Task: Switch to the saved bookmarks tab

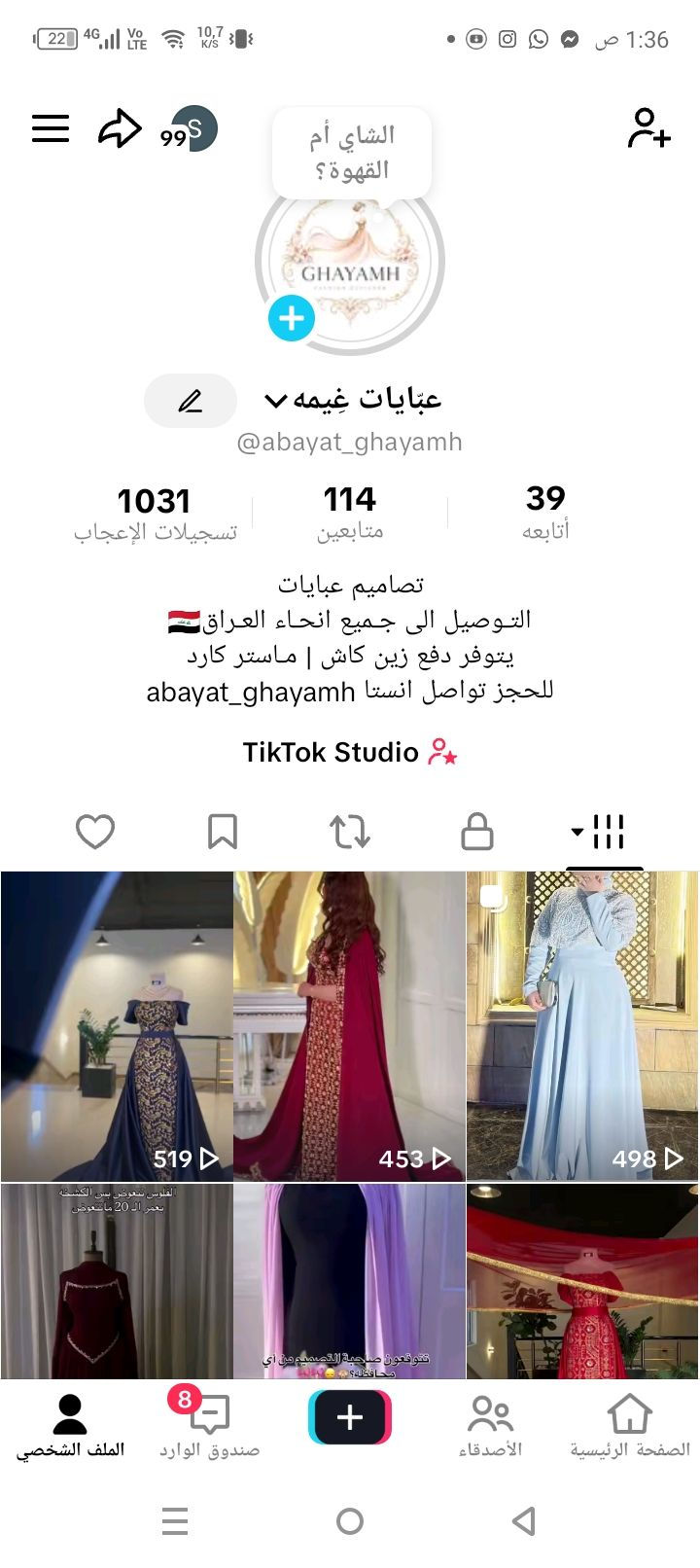Action: pyautogui.click(x=223, y=833)
